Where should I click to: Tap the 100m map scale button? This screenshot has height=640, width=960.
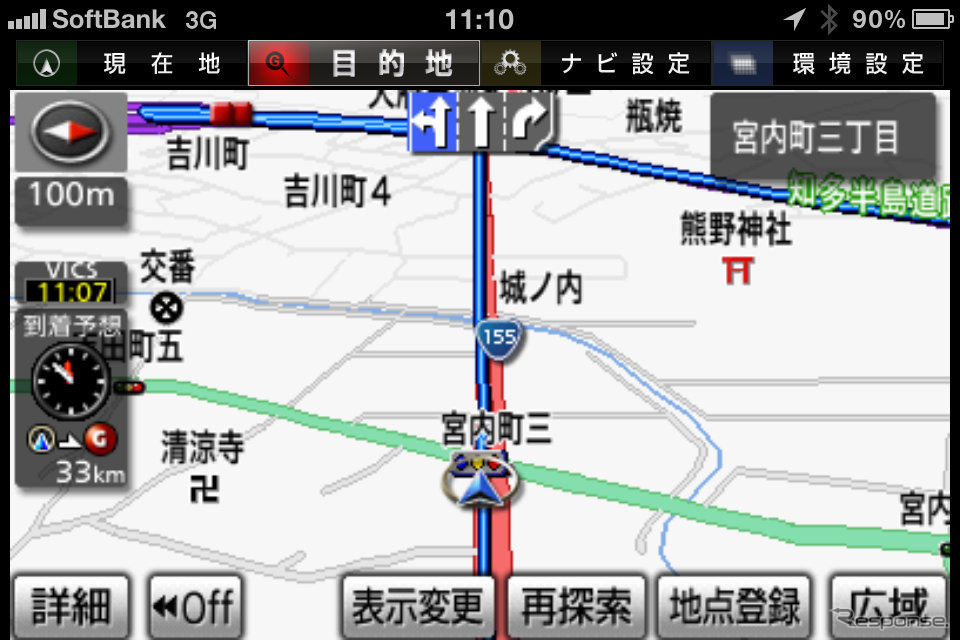coord(71,197)
